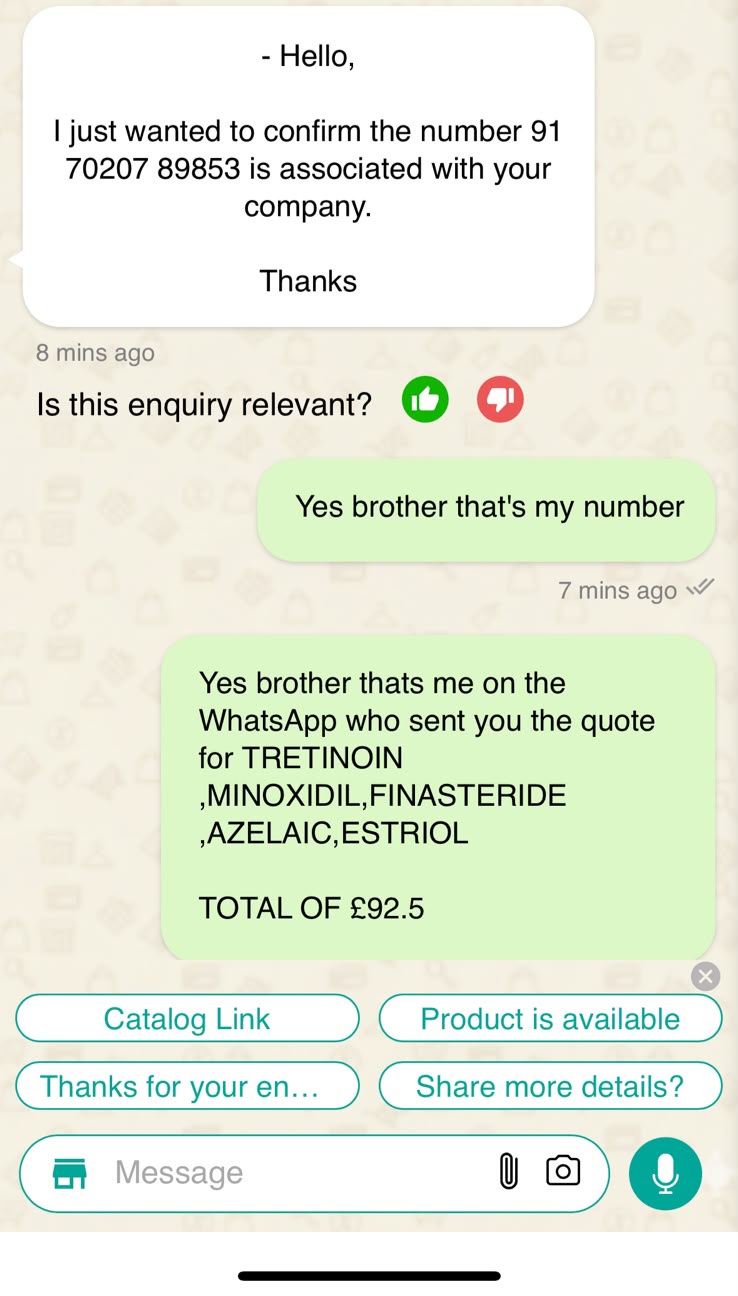Viewport: 738px width, 1296px height.
Task: Tap the microphone voice message button
Action: (665, 1173)
